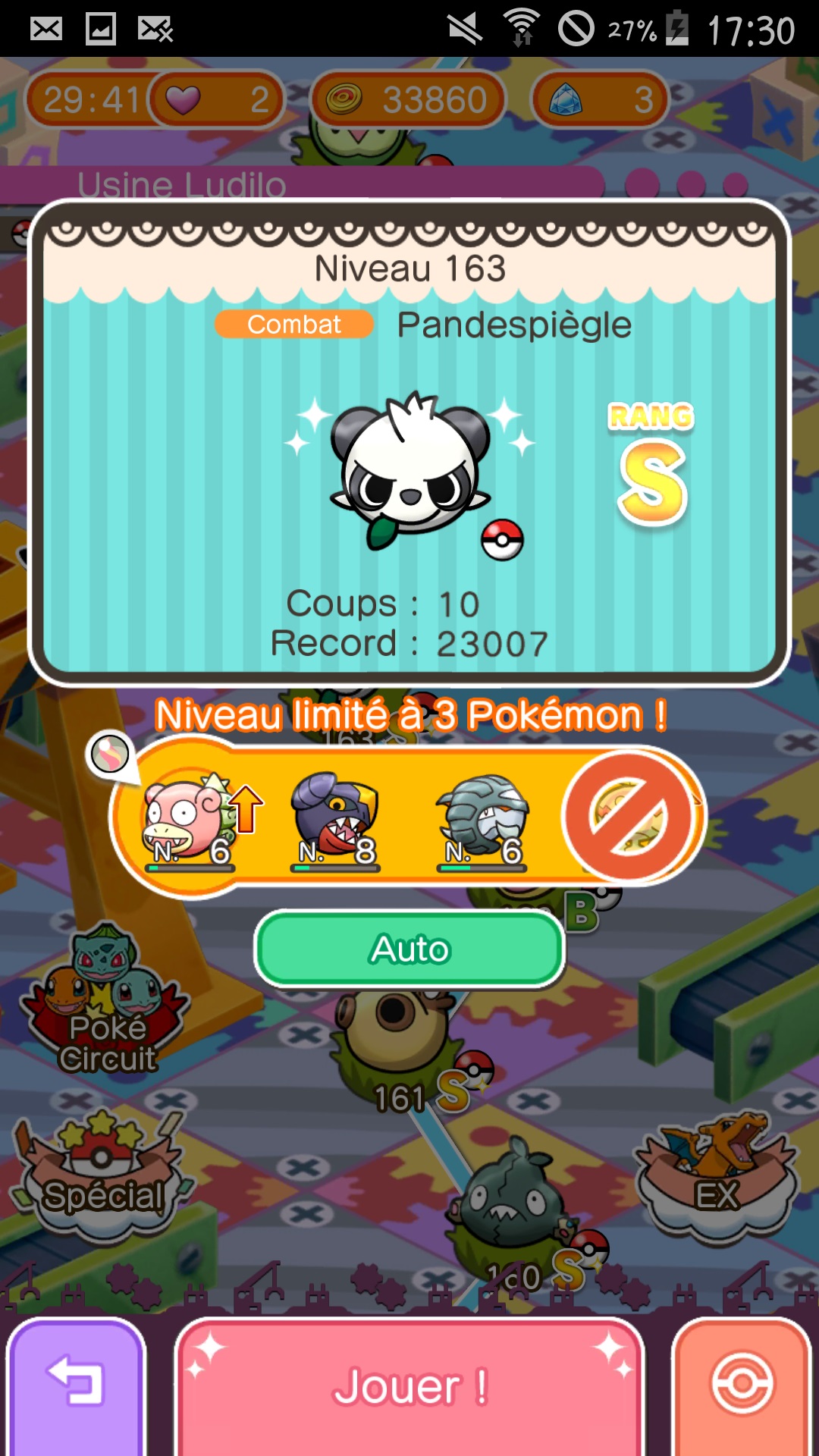Image resolution: width=819 pixels, height=1456 pixels.
Task: Tap the jewels counter showing 3
Action: (599, 99)
